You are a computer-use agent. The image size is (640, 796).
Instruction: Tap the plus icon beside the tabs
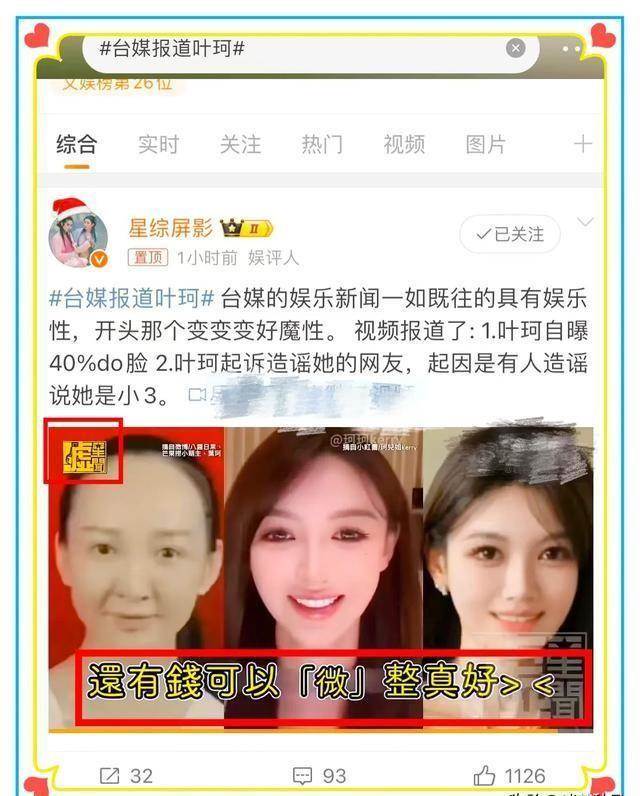click(x=583, y=144)
